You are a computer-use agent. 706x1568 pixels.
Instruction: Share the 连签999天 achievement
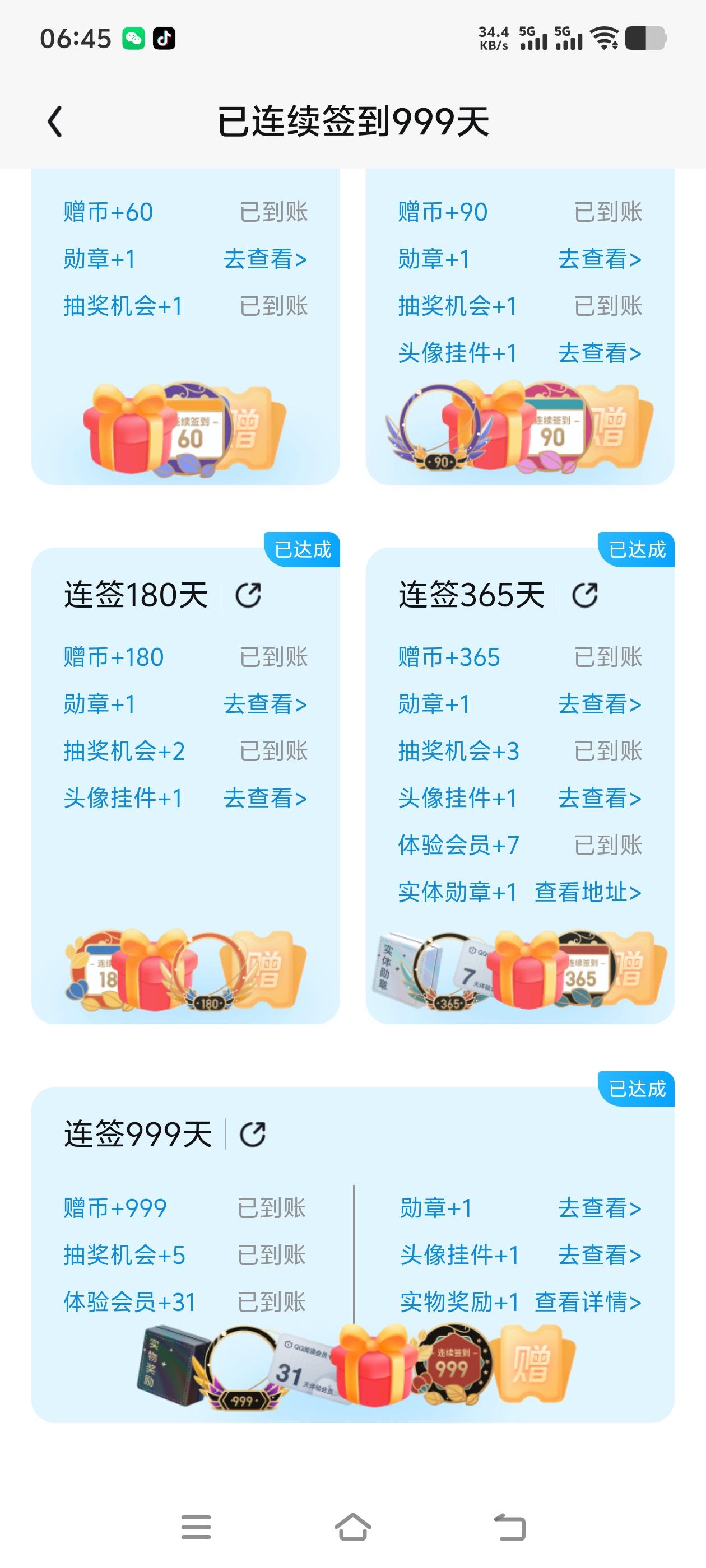coord(253,1134)
